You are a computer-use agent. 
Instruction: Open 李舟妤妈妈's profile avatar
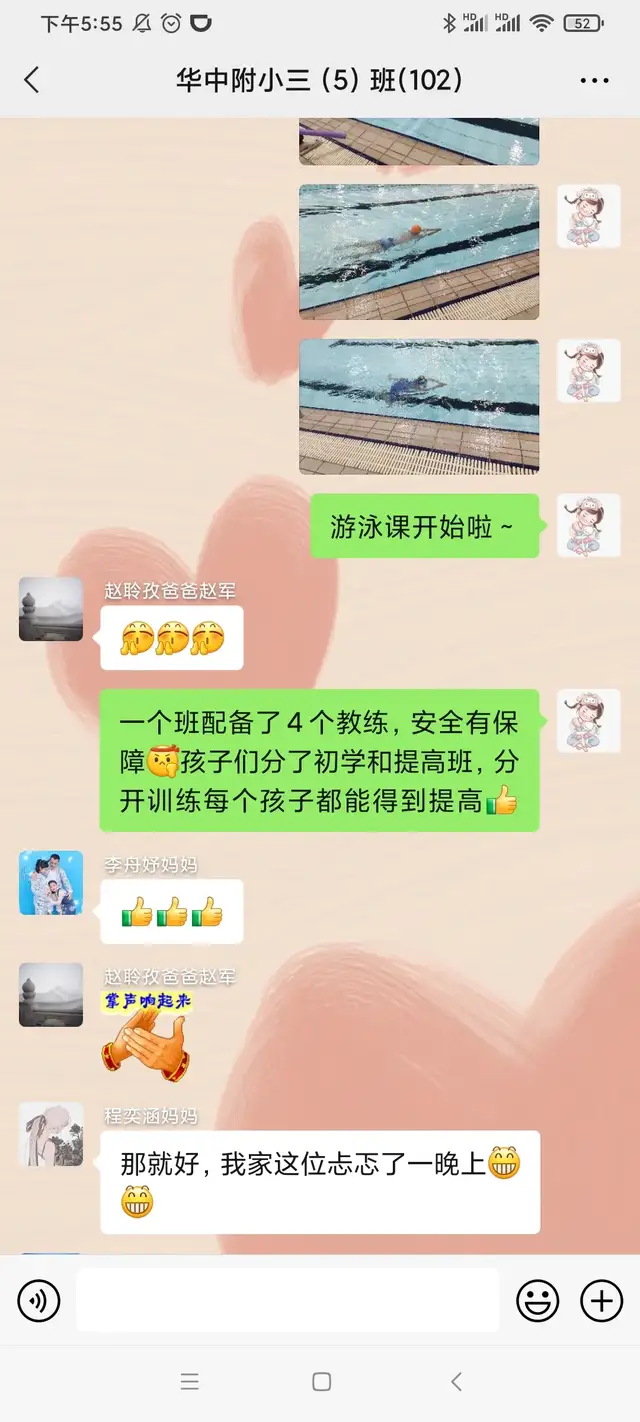pyautogui.click(x=51, y=883)
